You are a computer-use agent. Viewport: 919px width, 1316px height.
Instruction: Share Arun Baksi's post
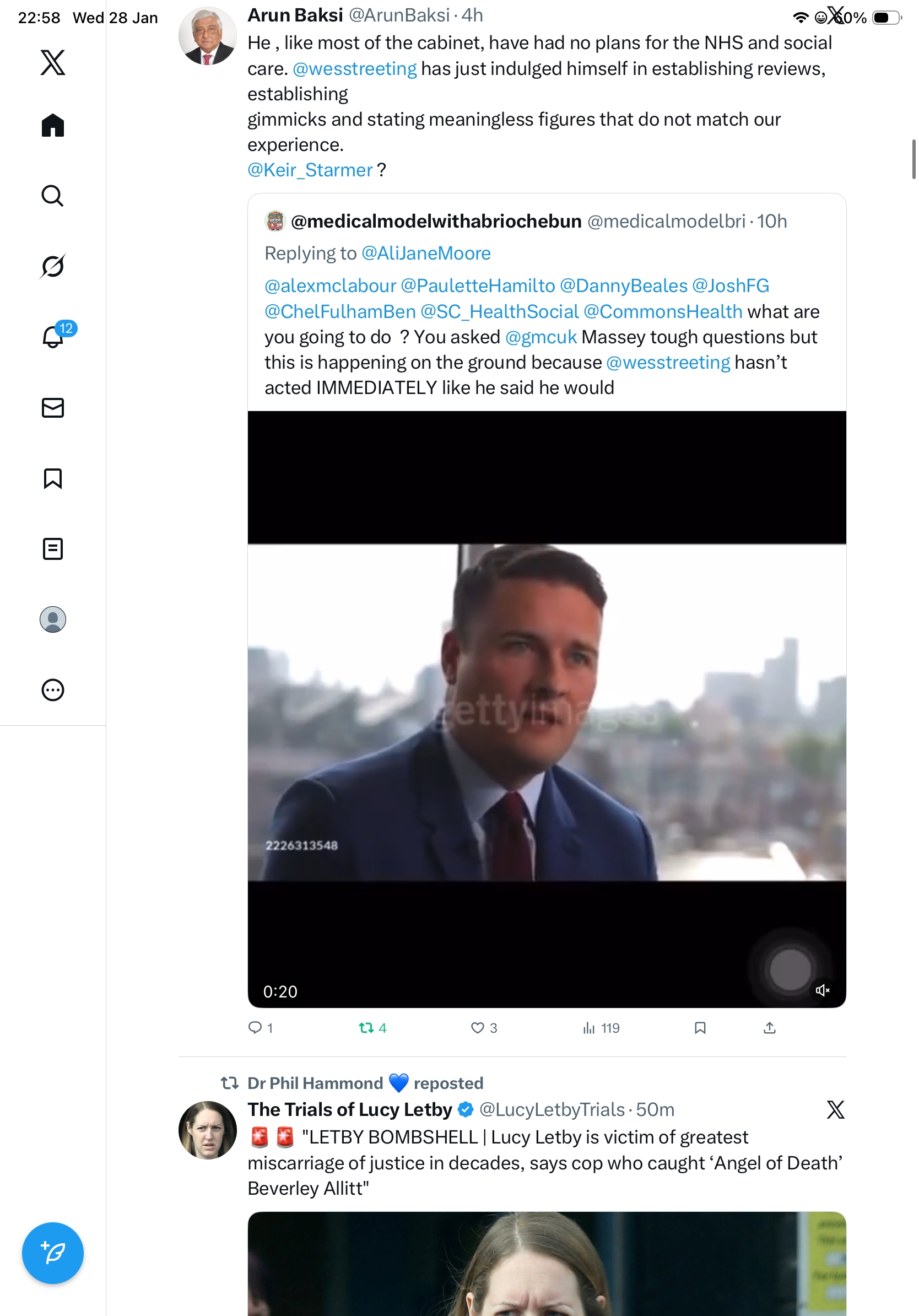pos(770,1028)
